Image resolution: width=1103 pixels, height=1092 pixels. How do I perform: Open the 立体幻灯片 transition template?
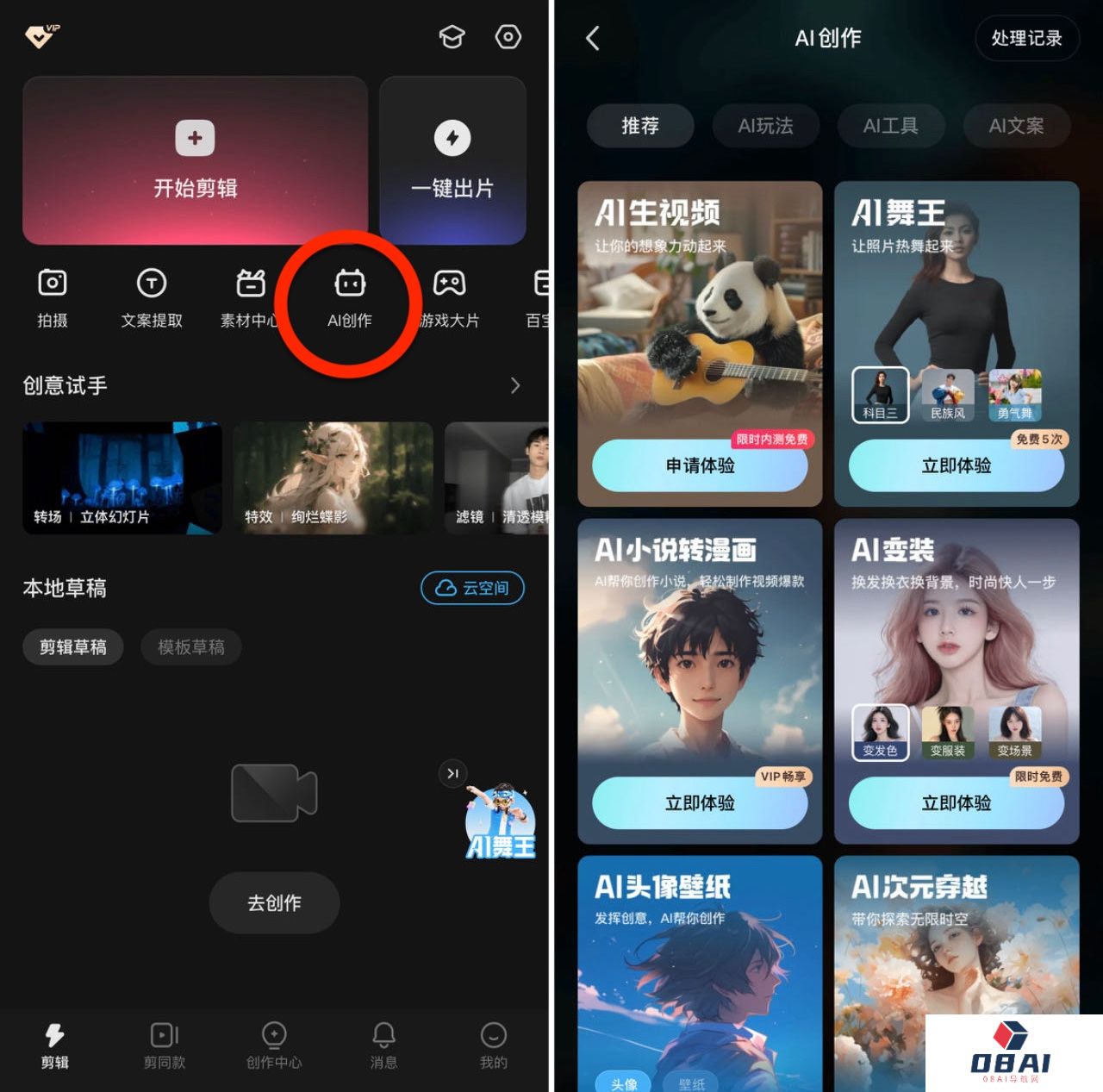[x=122, y=477]
